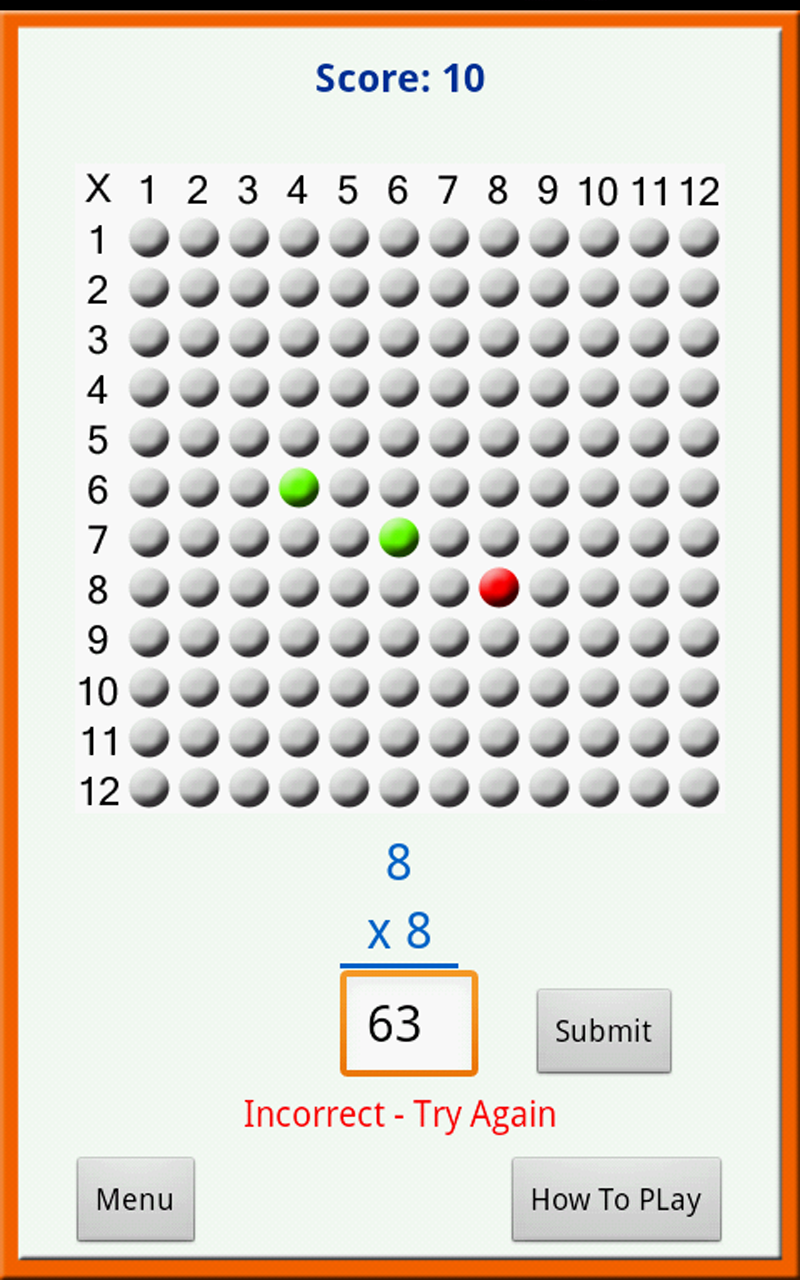Click the green dot in row 6
The height and width of the screenshot is (1280, 800).
[x=297, y=488]
